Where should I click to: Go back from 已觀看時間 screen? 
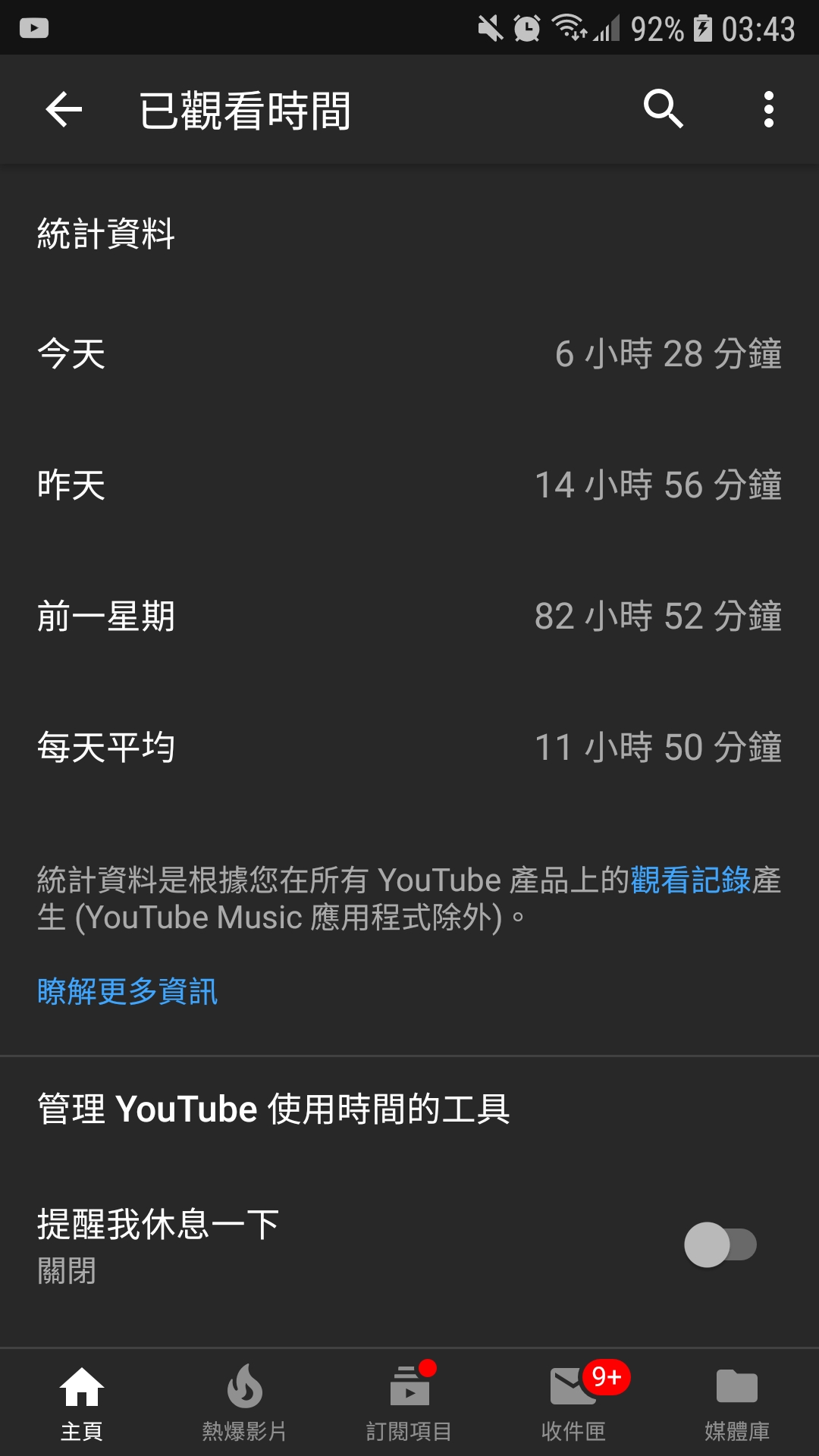click(x=64, y=110)
